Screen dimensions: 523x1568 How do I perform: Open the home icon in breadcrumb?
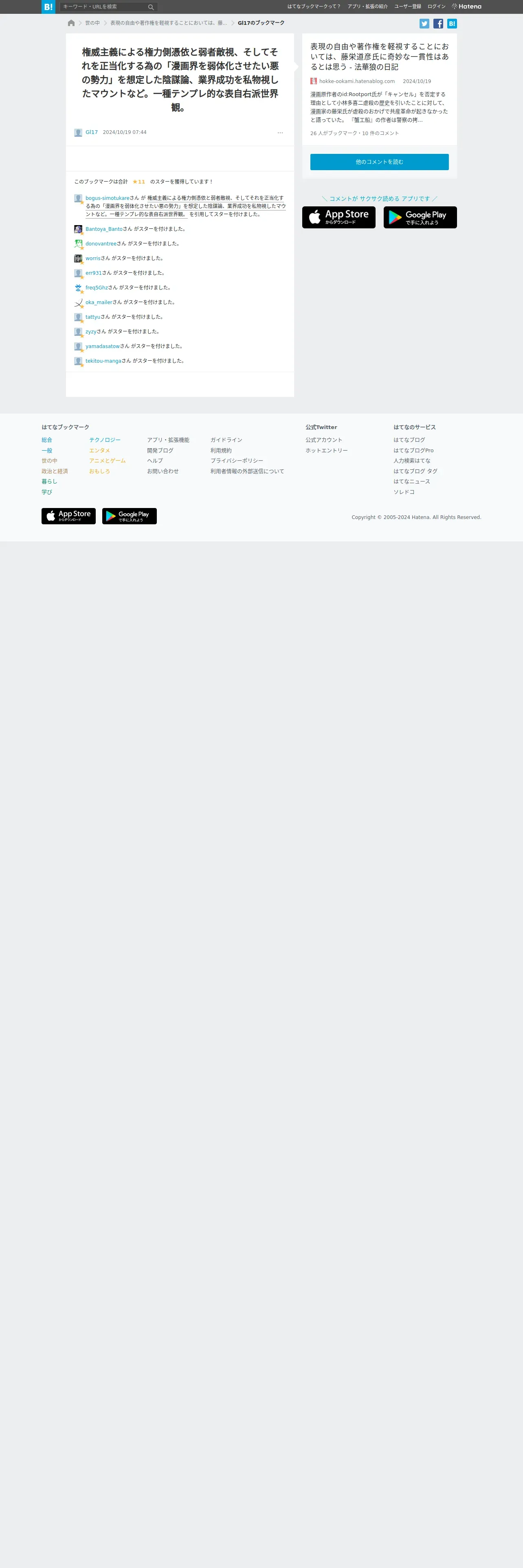pyautogui.click(x=71, y=23)
